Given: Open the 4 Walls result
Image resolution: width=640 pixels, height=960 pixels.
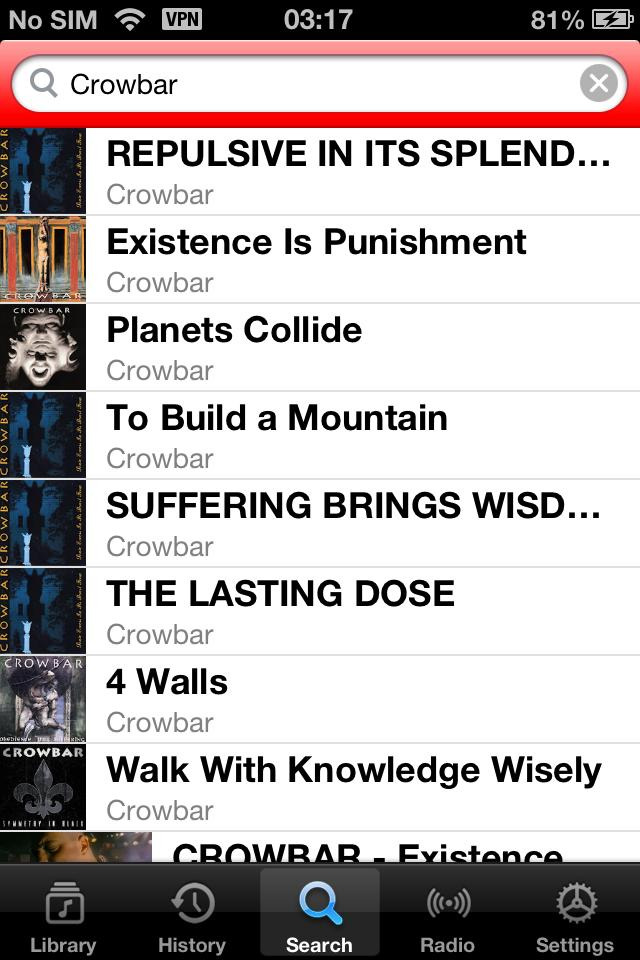Looking at the screenshot, I should pyautogui.click(x=358, y=699).
